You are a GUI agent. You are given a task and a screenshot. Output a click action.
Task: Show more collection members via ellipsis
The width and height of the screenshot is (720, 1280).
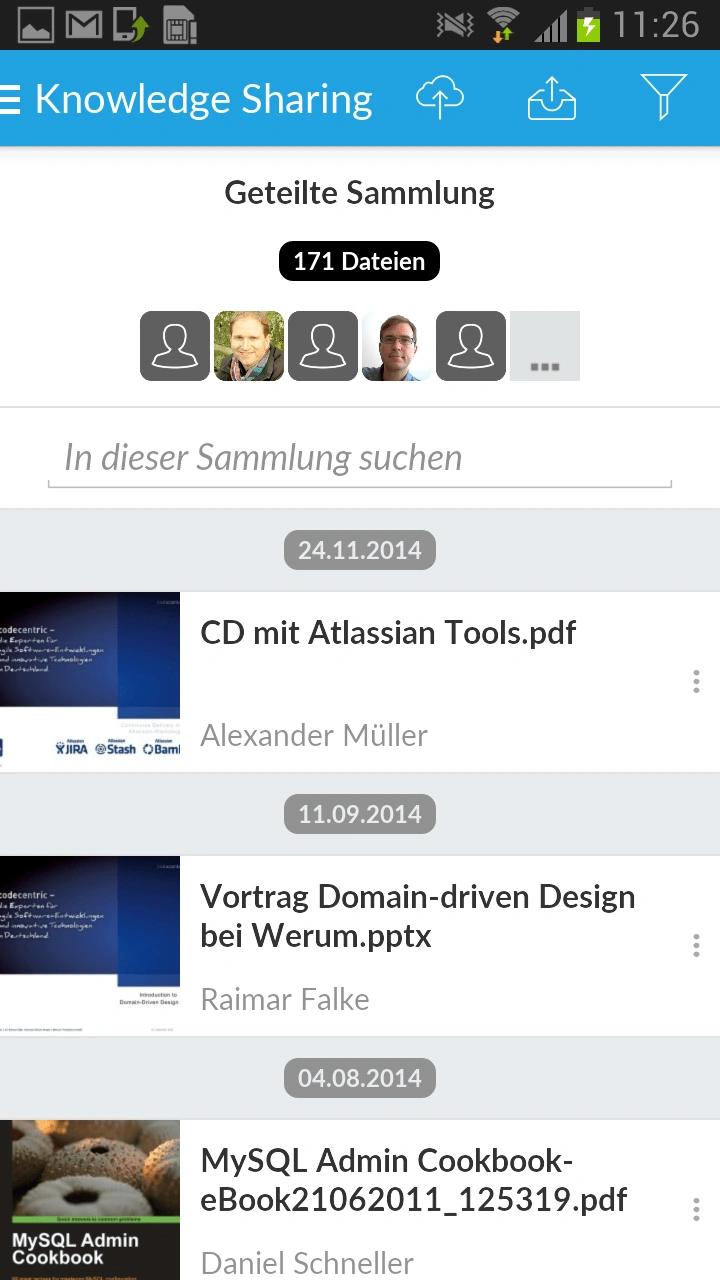[x=545, y=346]
